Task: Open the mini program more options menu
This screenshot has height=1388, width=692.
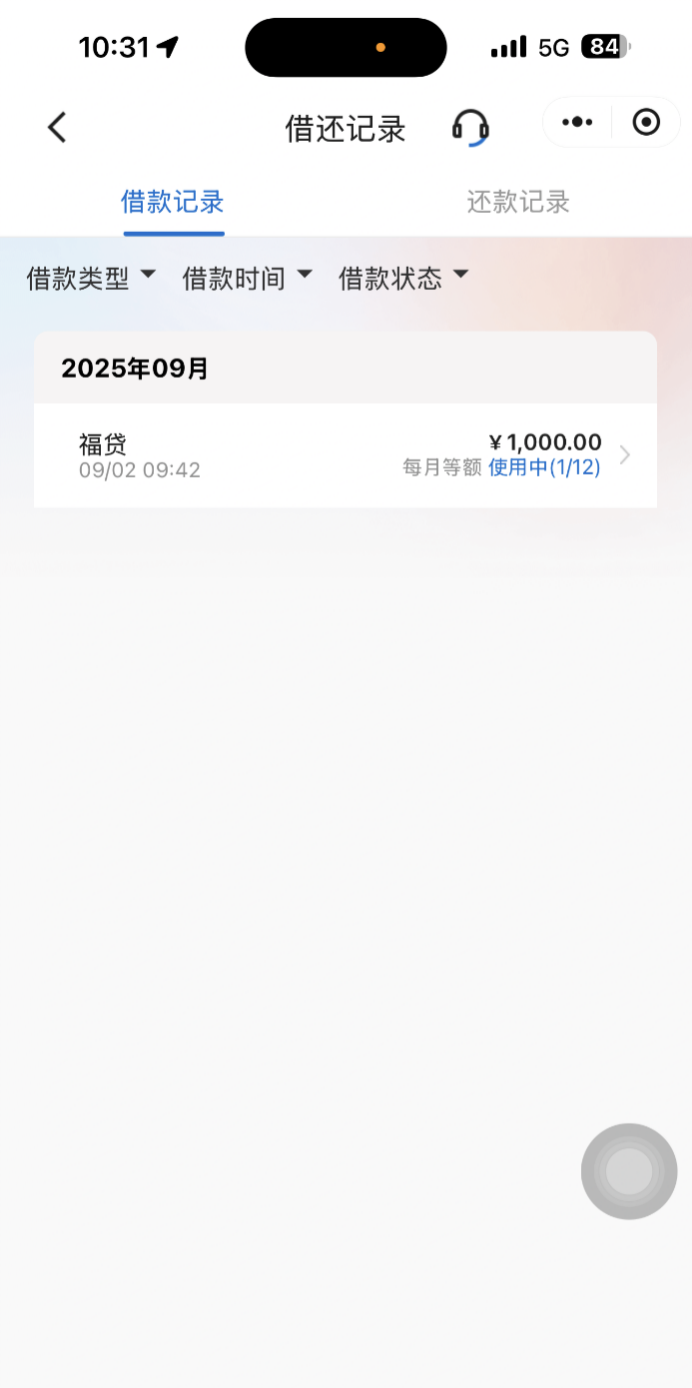Action: (577, 122)
